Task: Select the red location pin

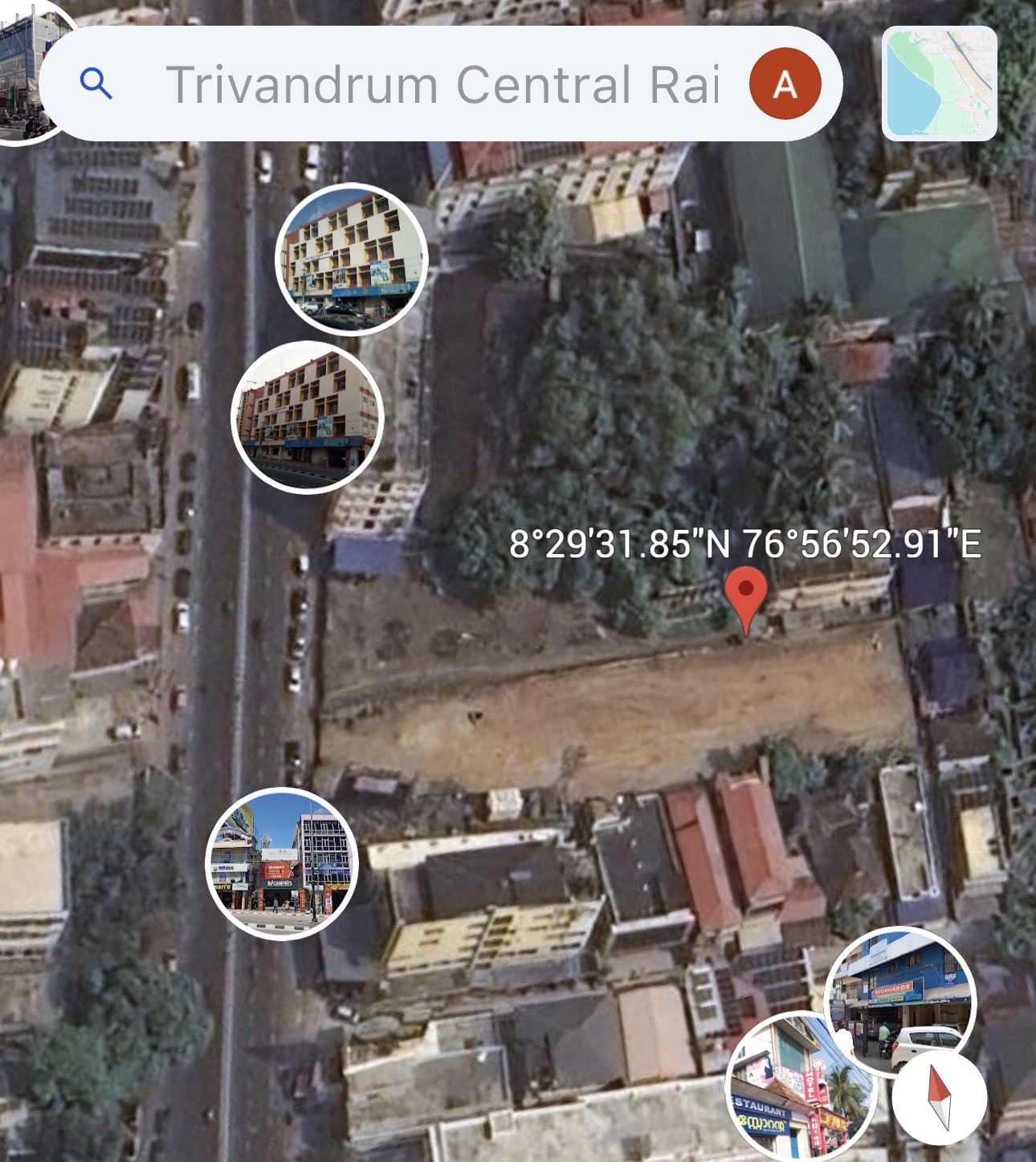Action: [745, 596]
